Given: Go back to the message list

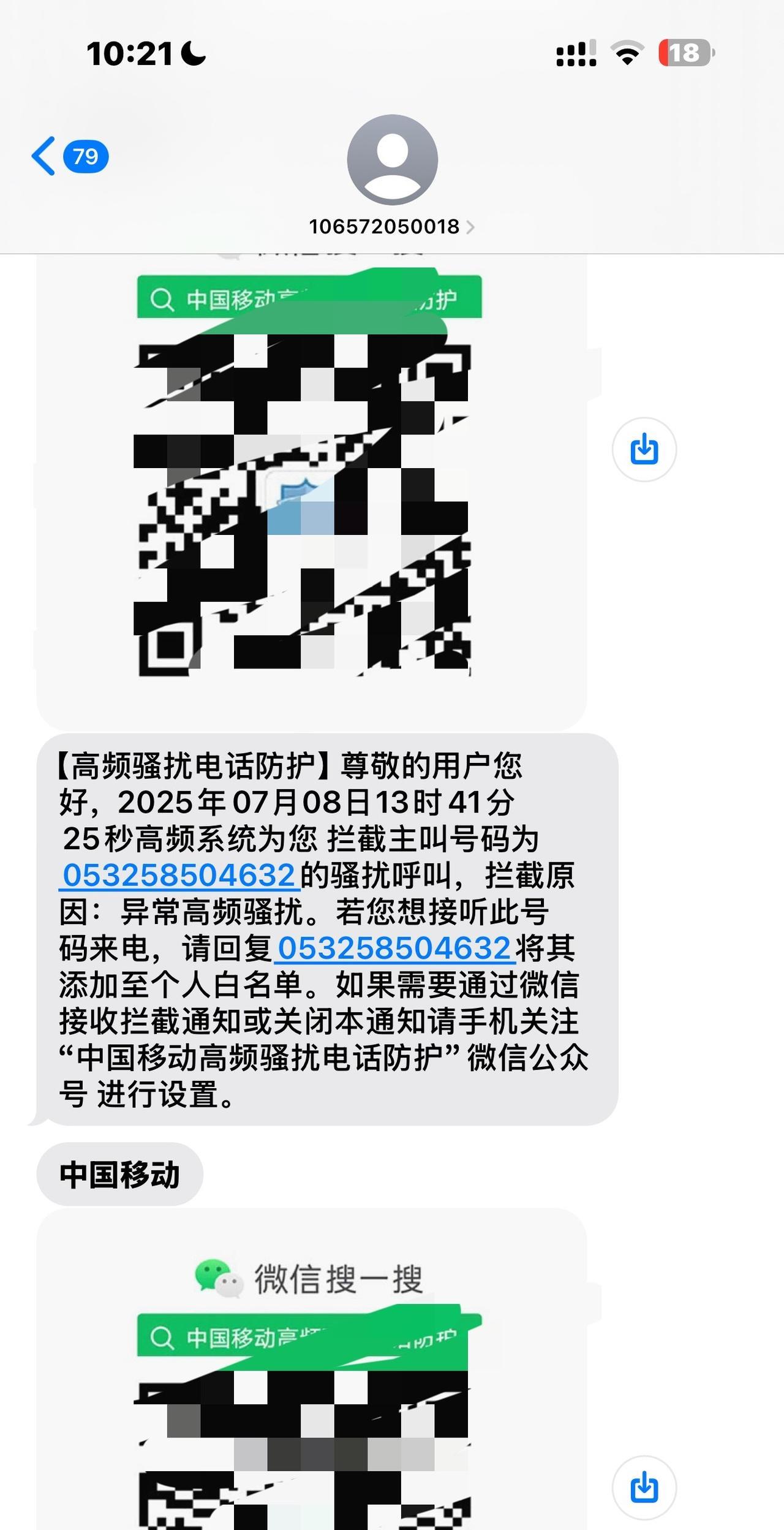Looking at the screenshot, I should 69,156.
